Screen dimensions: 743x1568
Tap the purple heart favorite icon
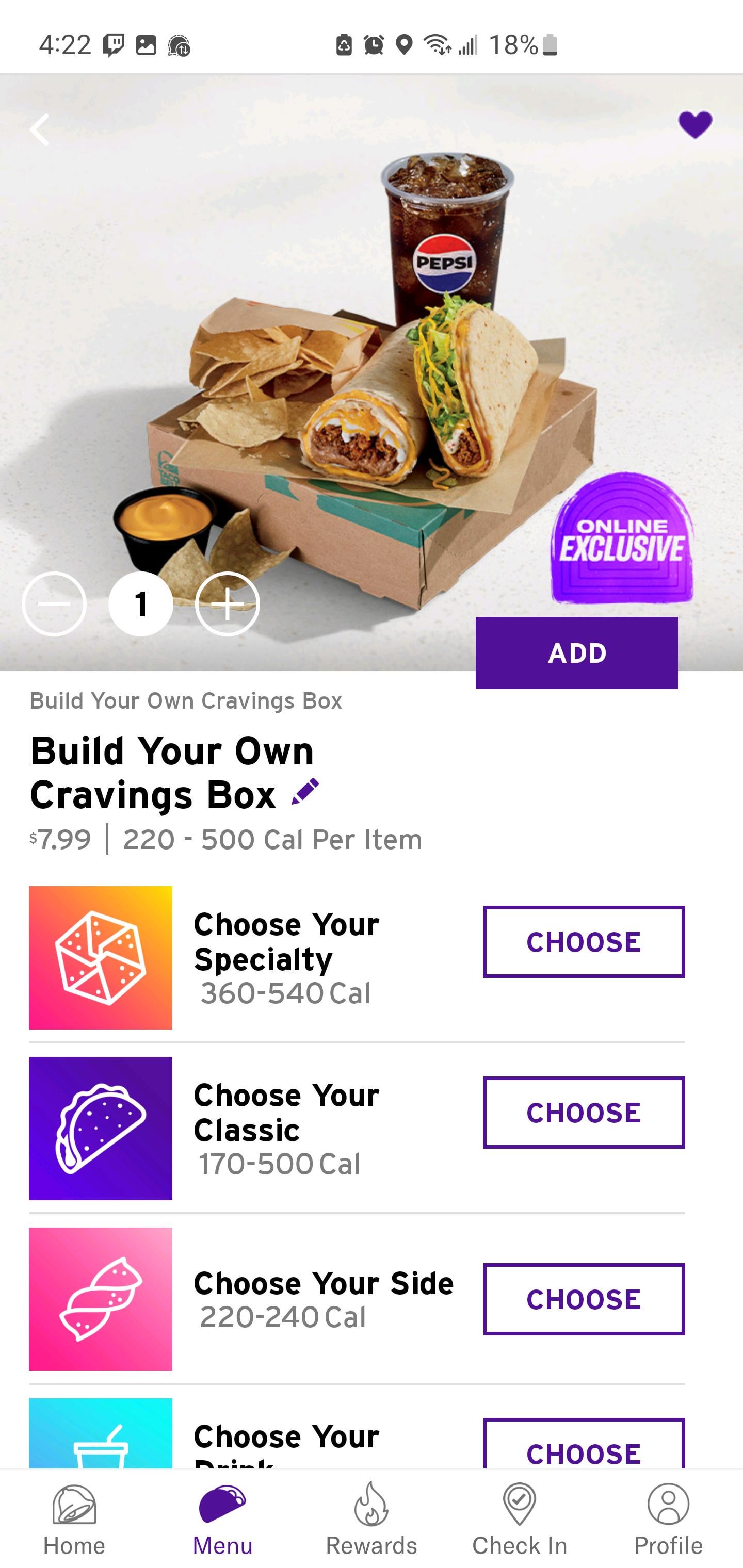point(695,125)
